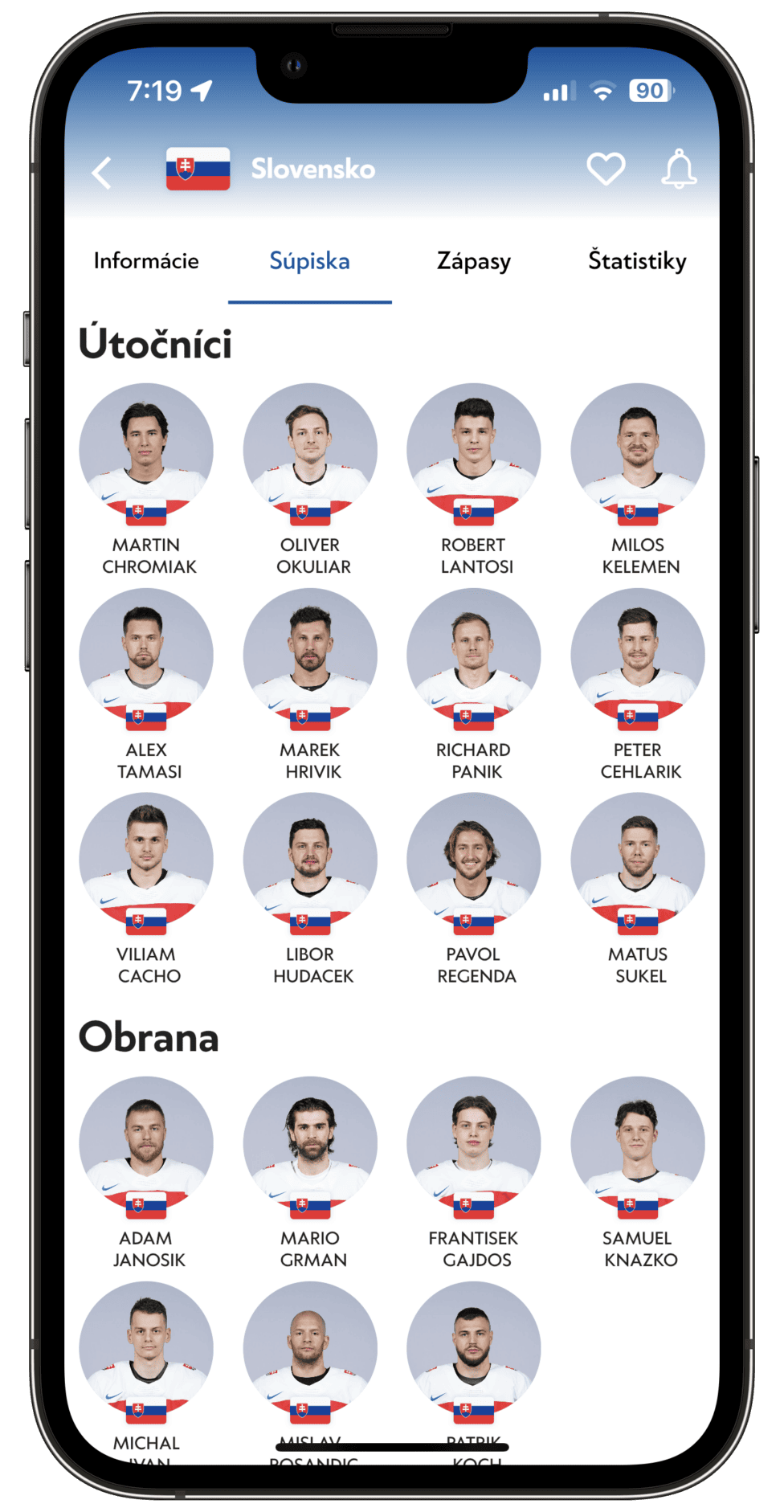Image resolution: width=784 pixels, height=1512 pixels.
Task: Add Slovensko to favorites with heart icon
Action: tap(606, 169)
